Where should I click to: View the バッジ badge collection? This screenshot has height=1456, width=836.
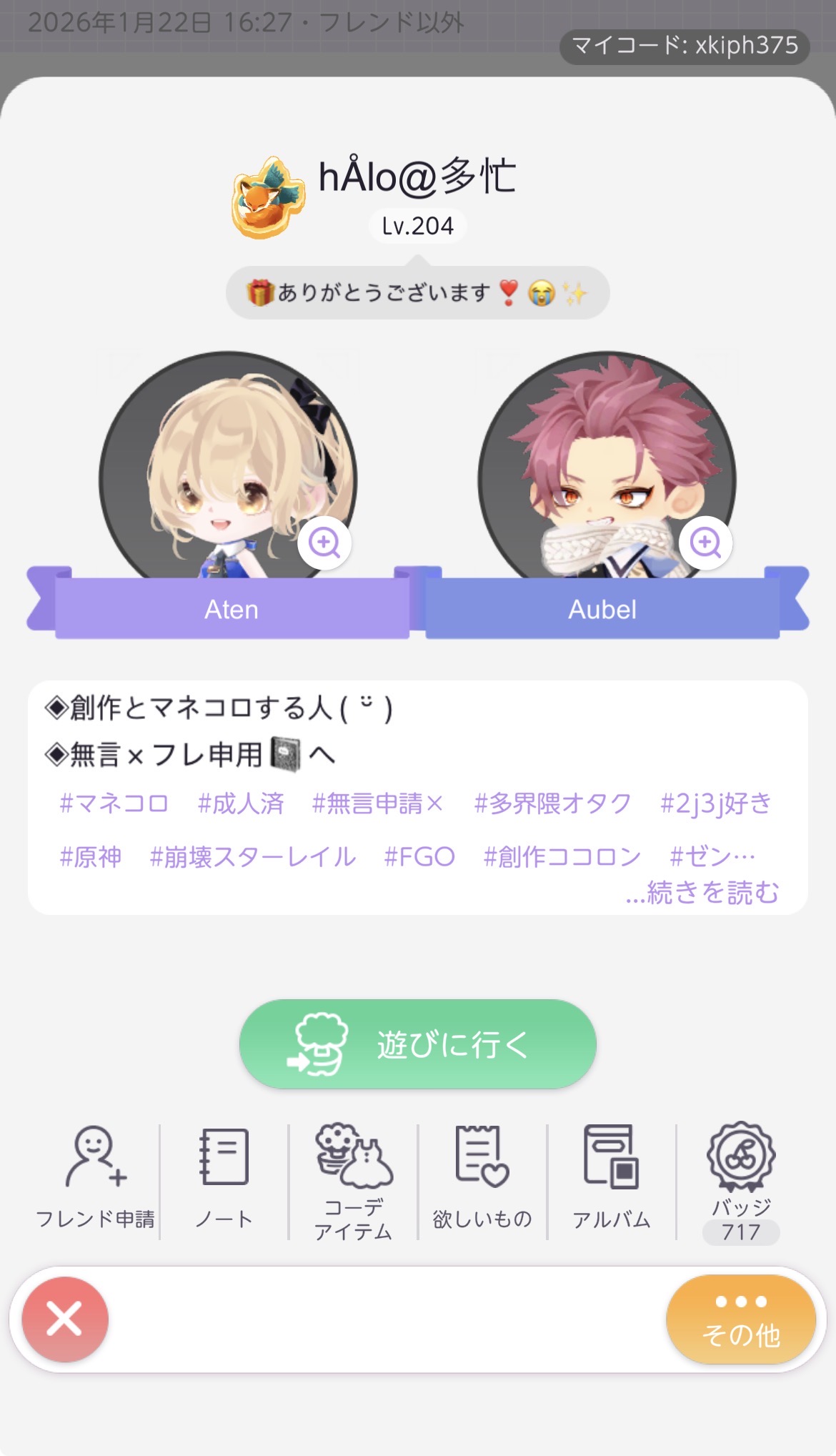pos(741,1179)
